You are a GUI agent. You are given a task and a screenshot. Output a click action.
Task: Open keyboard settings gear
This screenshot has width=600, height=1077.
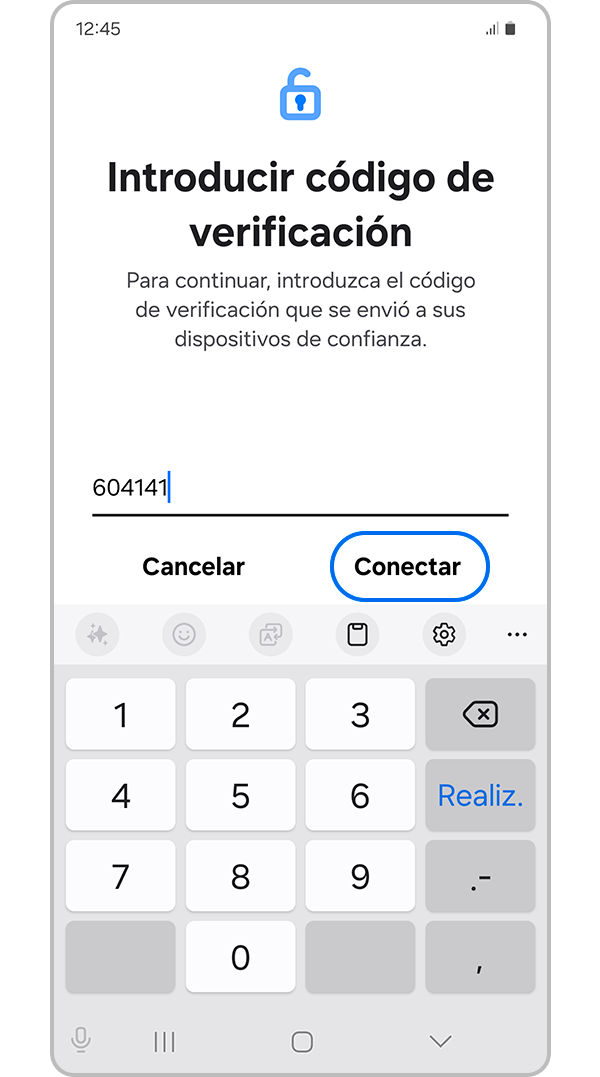coord(444,634)
